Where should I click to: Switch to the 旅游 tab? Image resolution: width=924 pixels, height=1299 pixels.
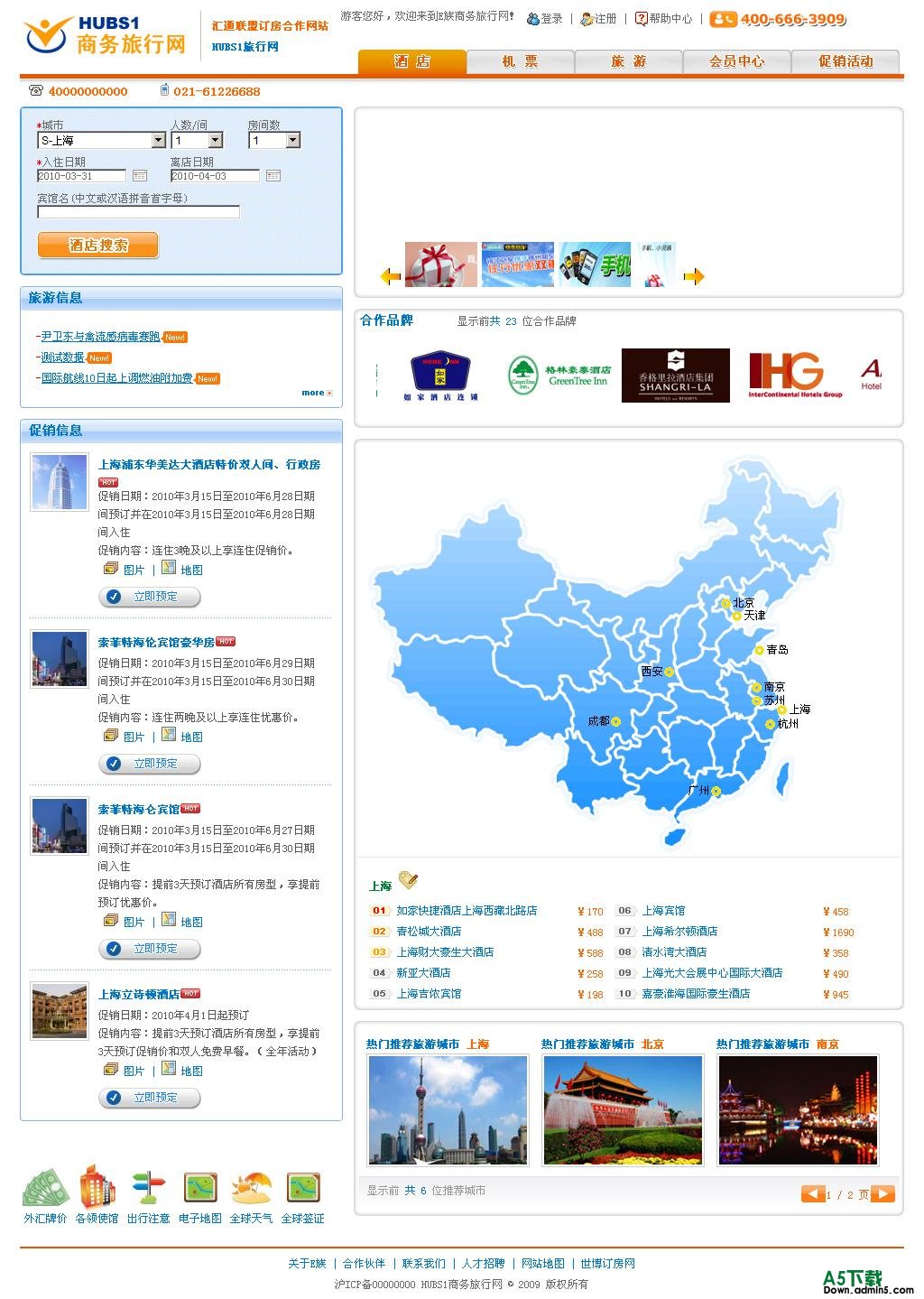[628, 61]
